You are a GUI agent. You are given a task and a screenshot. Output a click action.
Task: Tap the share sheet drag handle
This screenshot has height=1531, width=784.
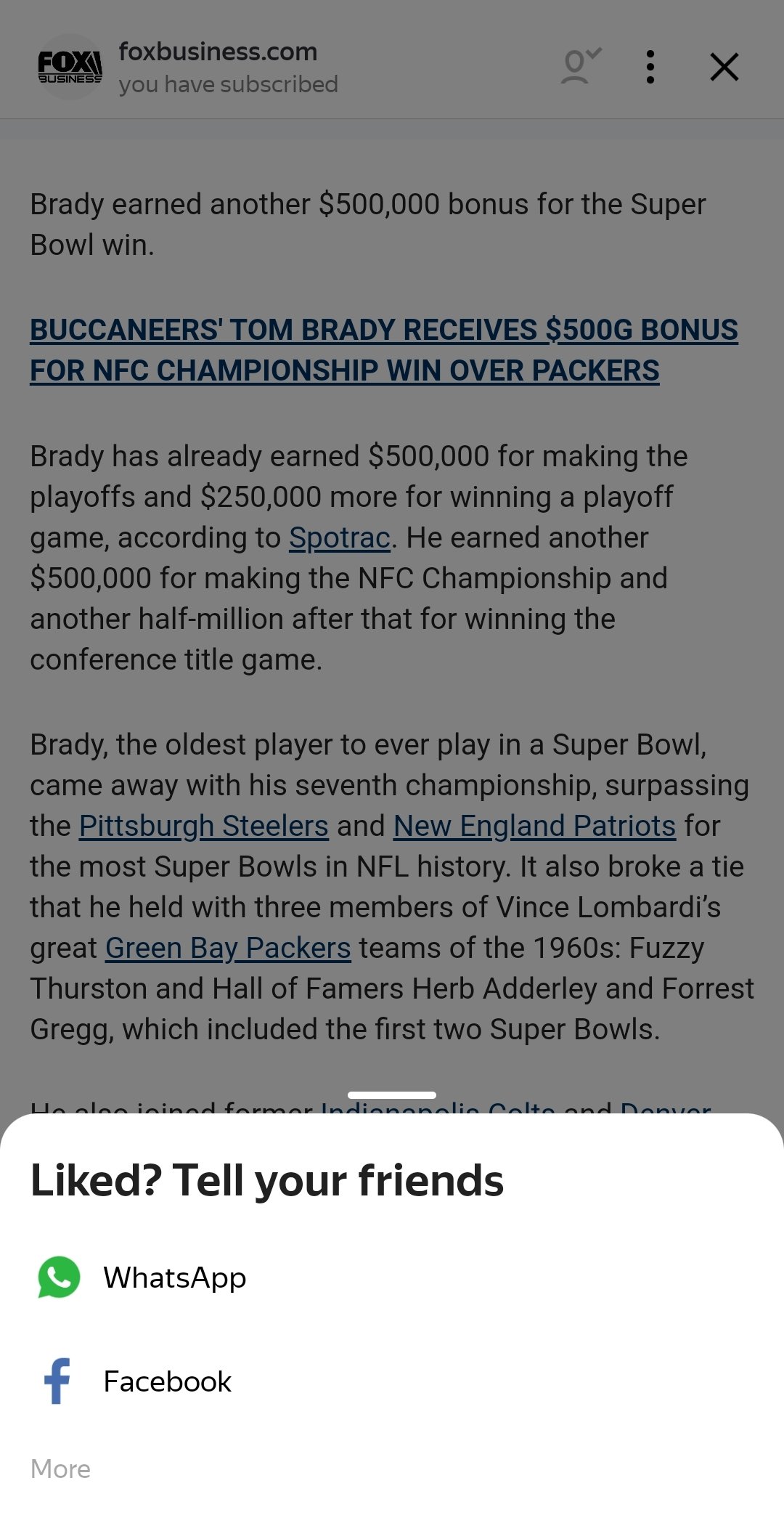[x=392, y=1095]
